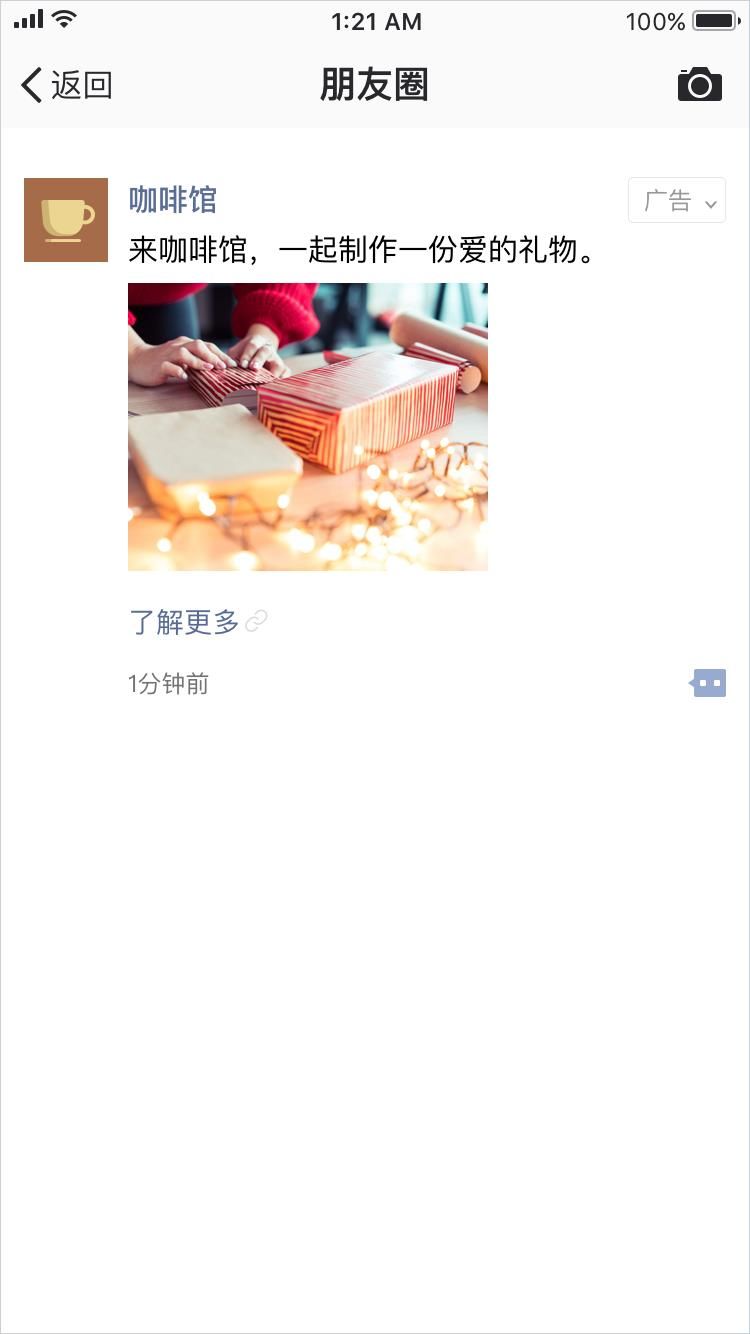Click the cellular signal bars icon

(x=26, y=17)
